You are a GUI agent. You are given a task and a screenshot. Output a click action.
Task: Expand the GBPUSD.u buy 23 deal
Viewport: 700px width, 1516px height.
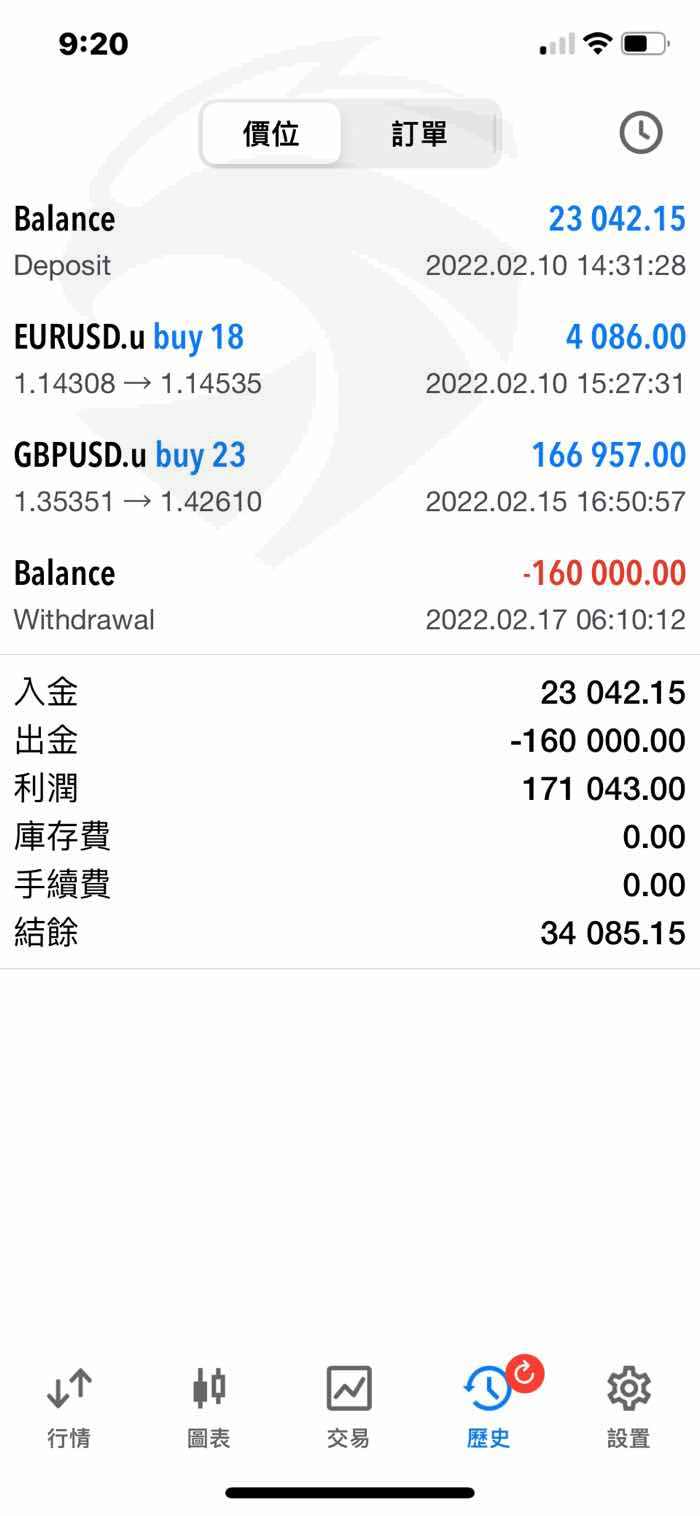[x=350, y=477]
